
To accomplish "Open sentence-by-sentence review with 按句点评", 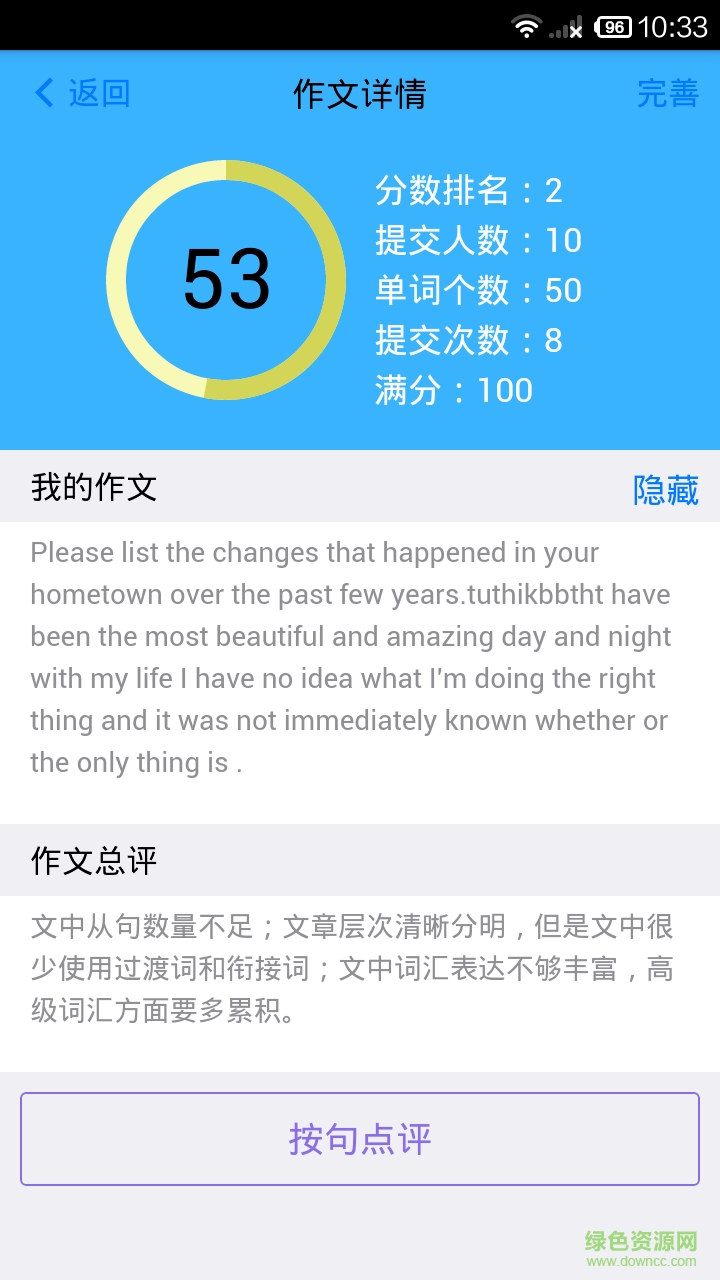I will click(x=360, y=1138).
